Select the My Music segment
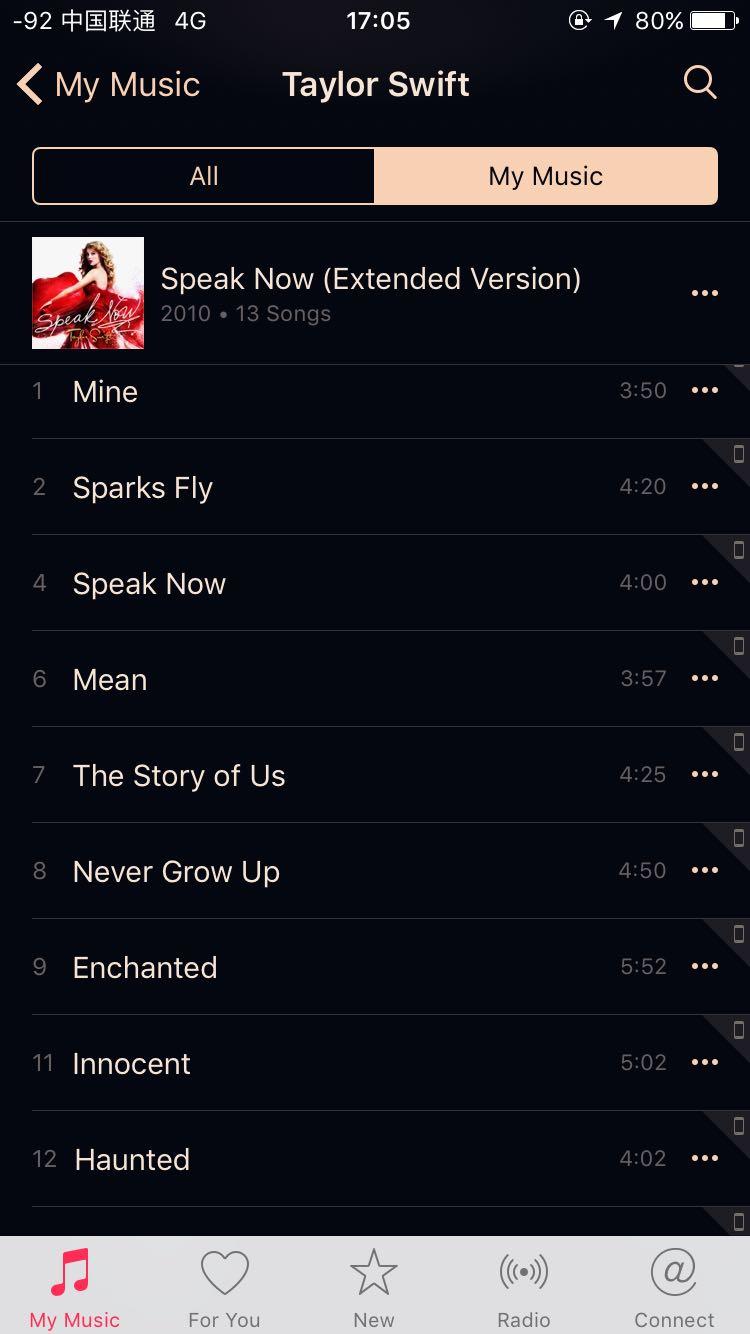750x1334 pixels. (545, 177)
